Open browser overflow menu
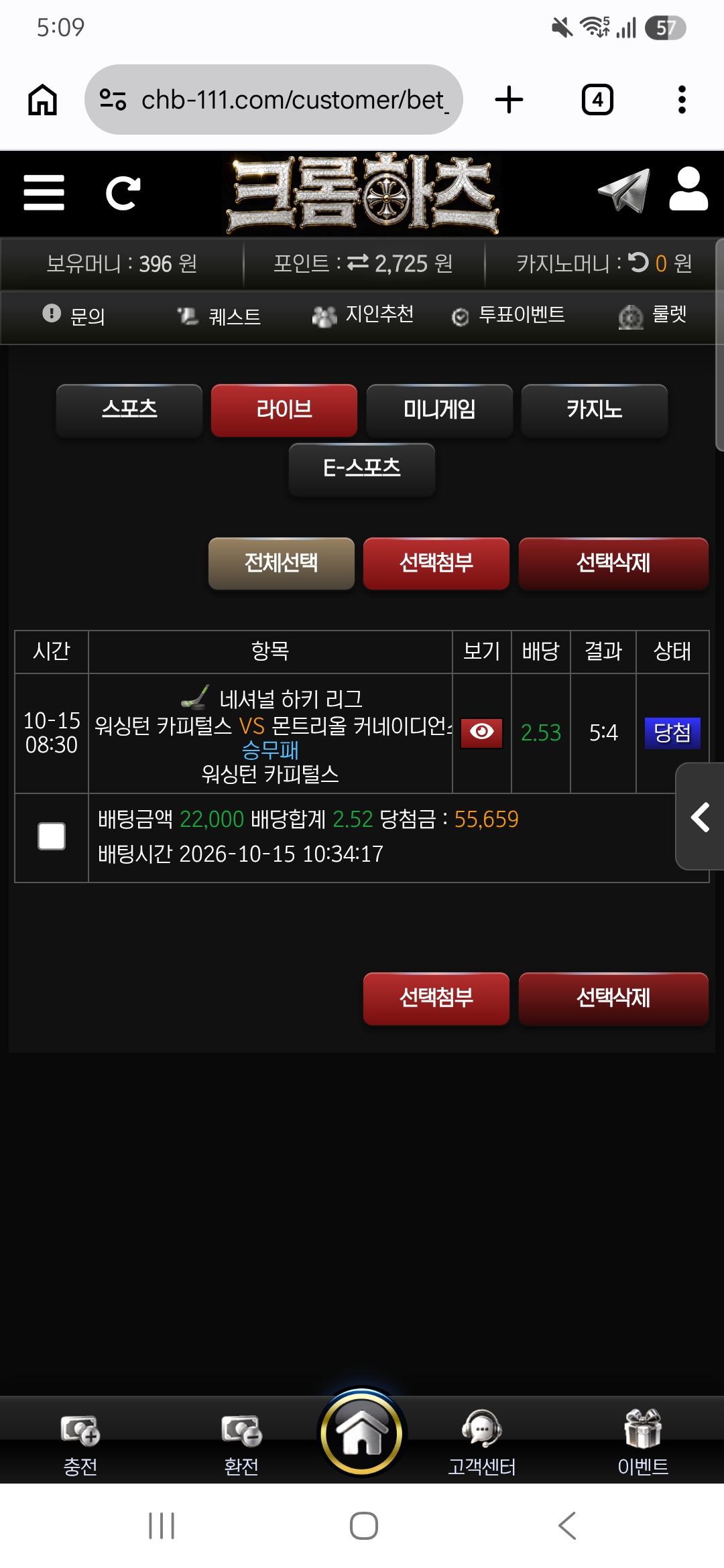The image size is (724, 1568). [x=682, y=100]
